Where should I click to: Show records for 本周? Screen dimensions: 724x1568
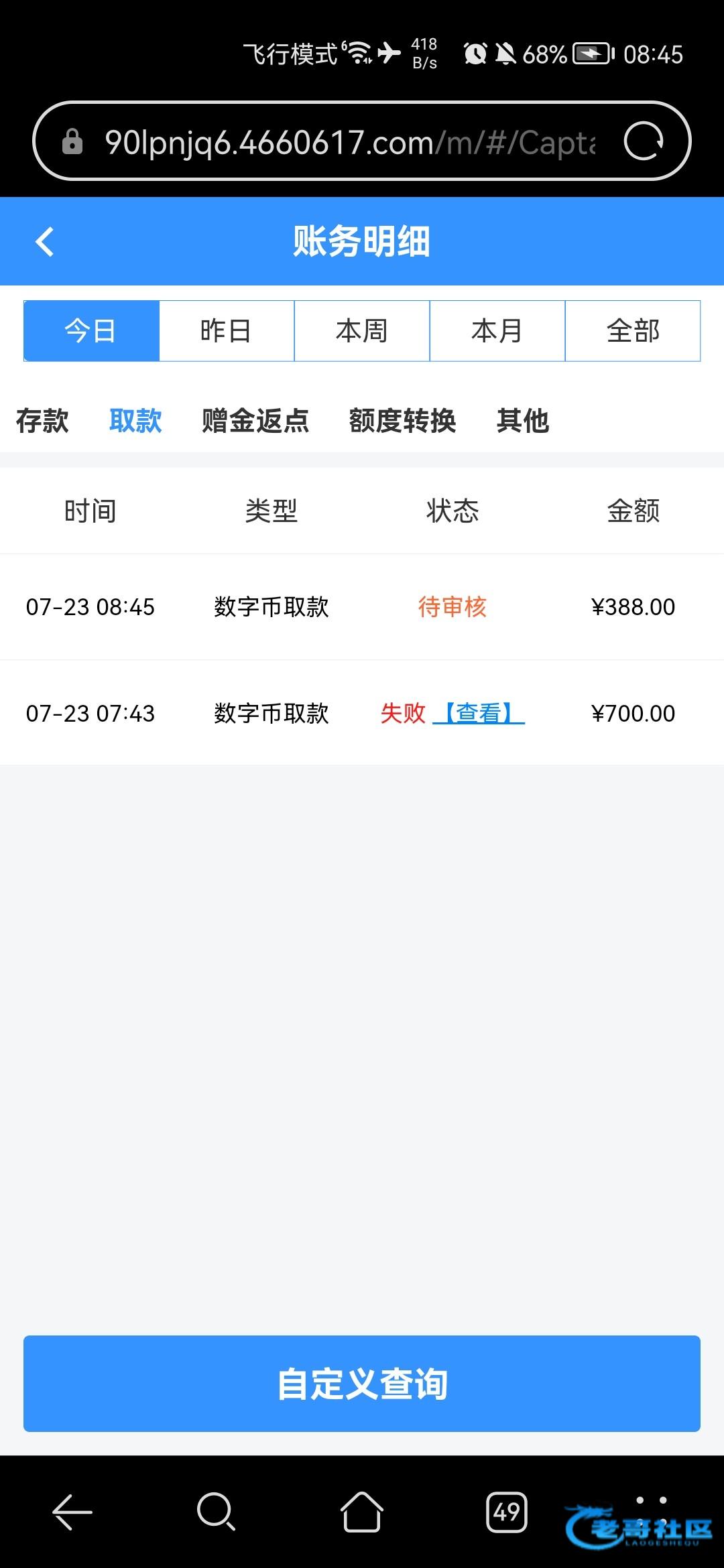[362, 331]
